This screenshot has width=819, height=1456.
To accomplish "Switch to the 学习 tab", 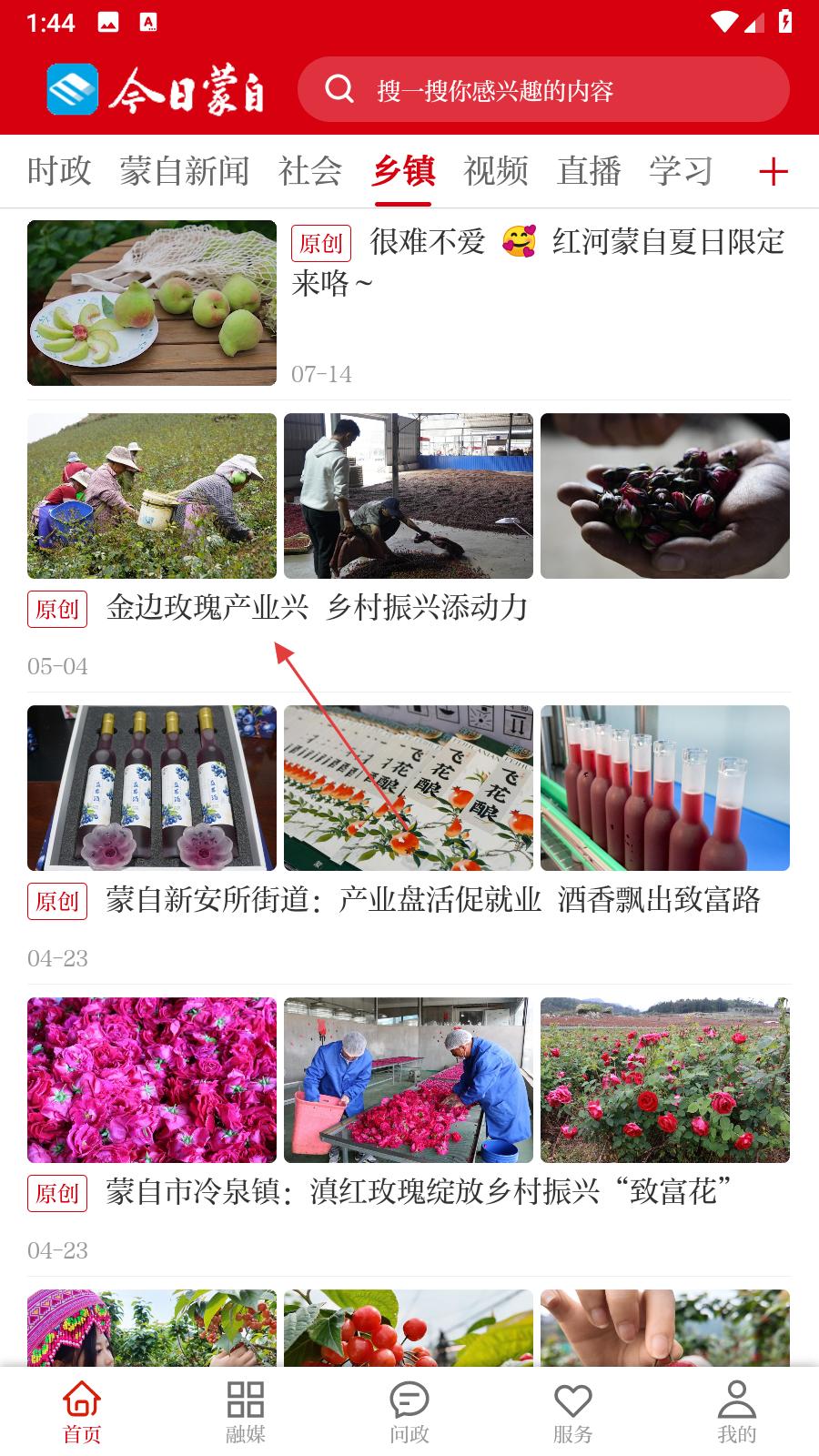I will tap(681, 171).
